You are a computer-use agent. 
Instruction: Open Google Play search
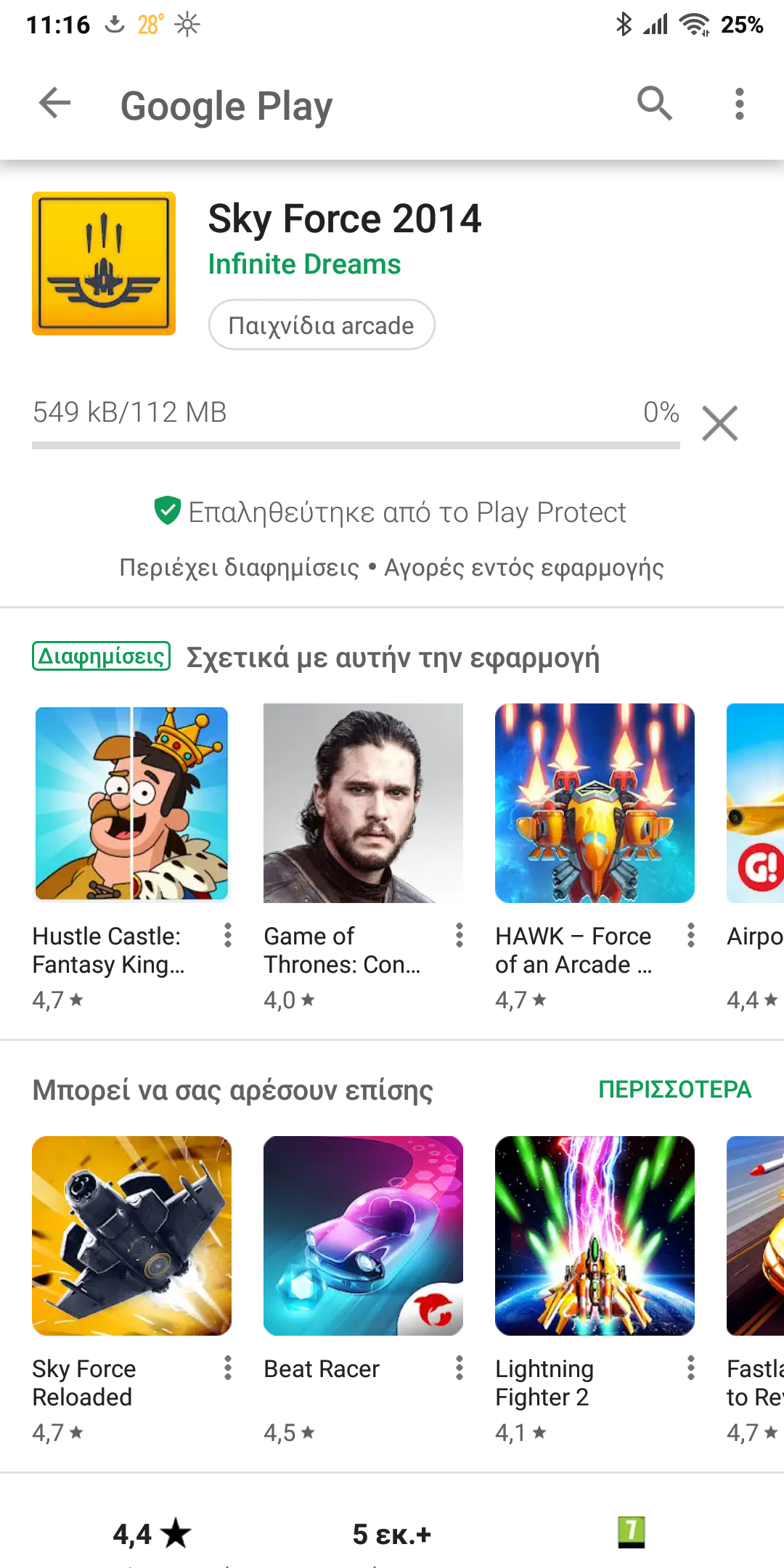654,103
